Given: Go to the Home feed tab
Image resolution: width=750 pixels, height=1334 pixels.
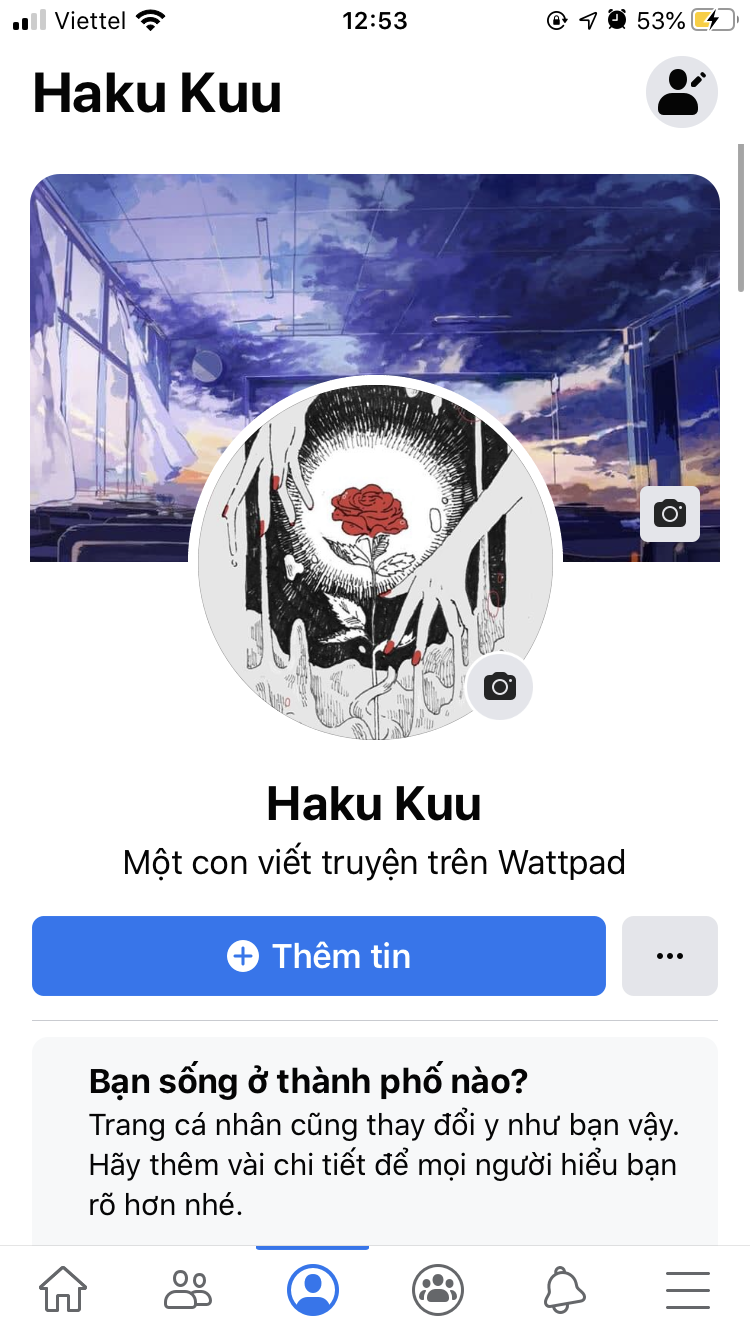Looking at the screenshot, I should (x=63, y=1289).
